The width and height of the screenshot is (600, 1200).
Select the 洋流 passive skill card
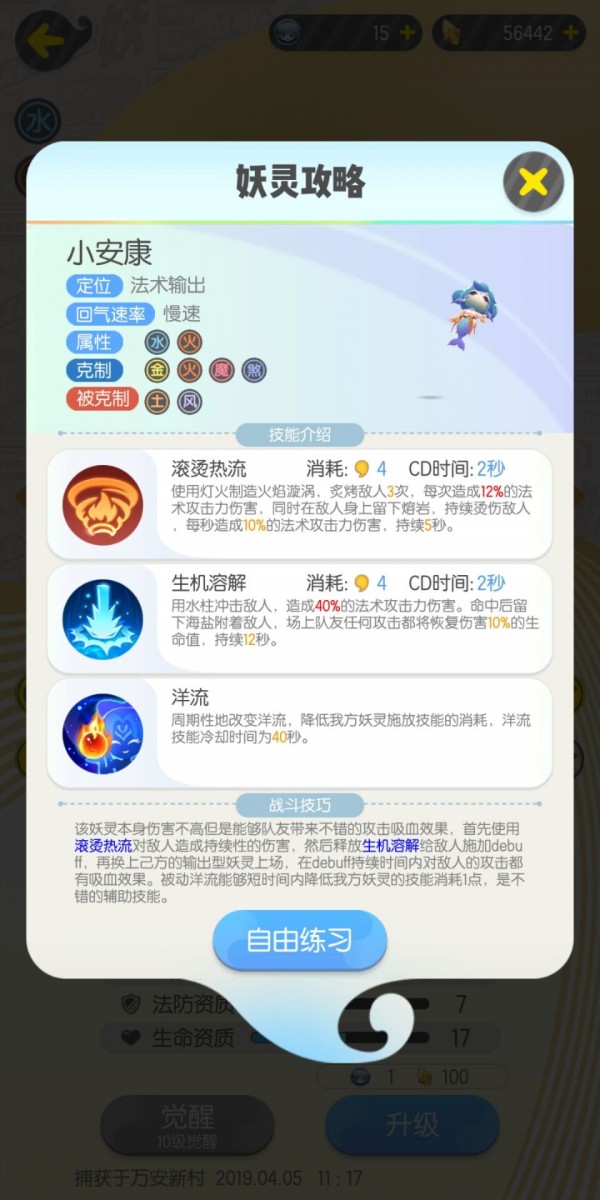click(300, 733)
